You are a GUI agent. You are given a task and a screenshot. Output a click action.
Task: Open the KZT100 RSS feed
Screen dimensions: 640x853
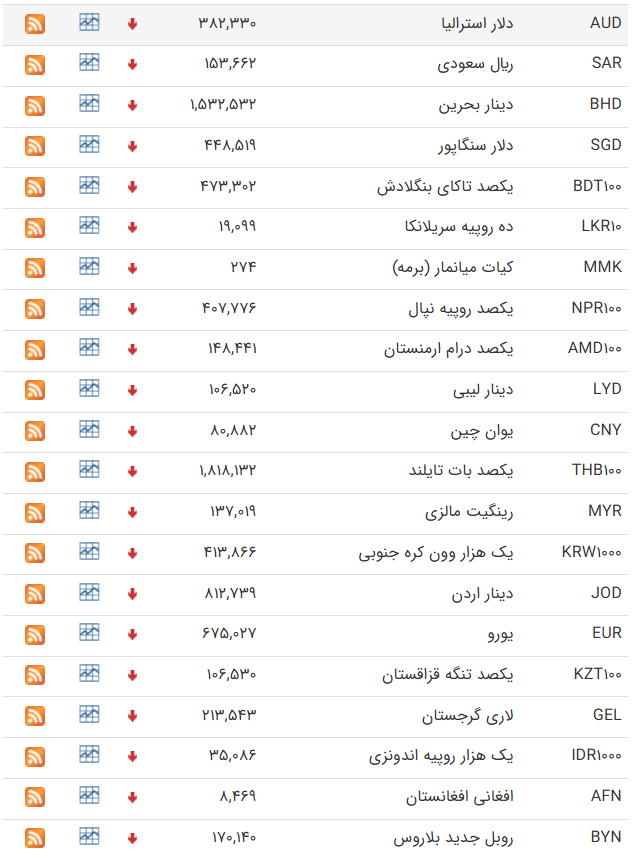(35, 676)
